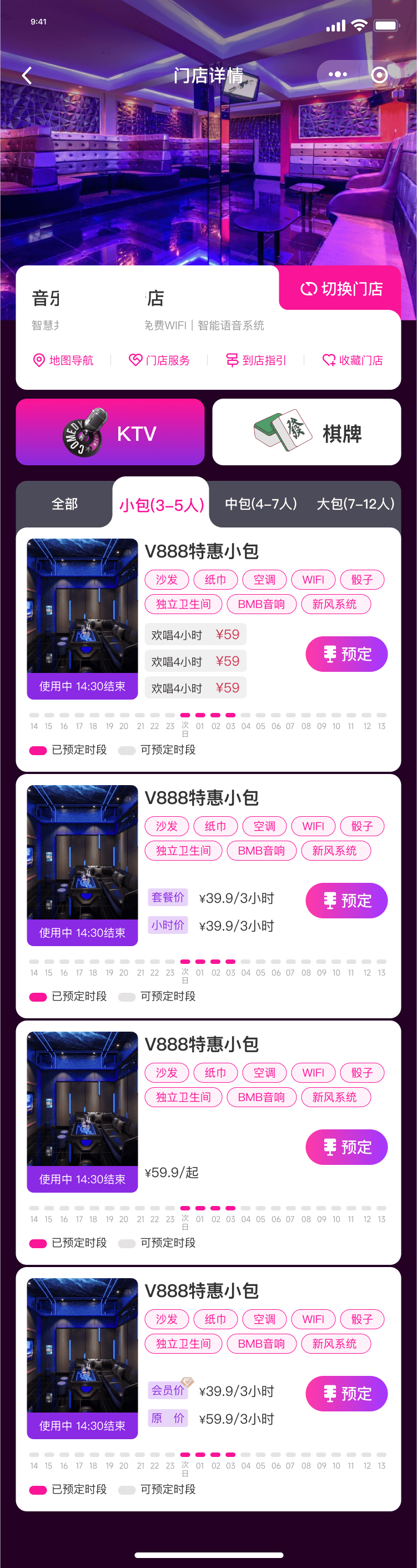Tap 预定 on the room with 套餐价
This screenshot has height=1568, width=417.
pyautogui.click(x=346, y=901)
